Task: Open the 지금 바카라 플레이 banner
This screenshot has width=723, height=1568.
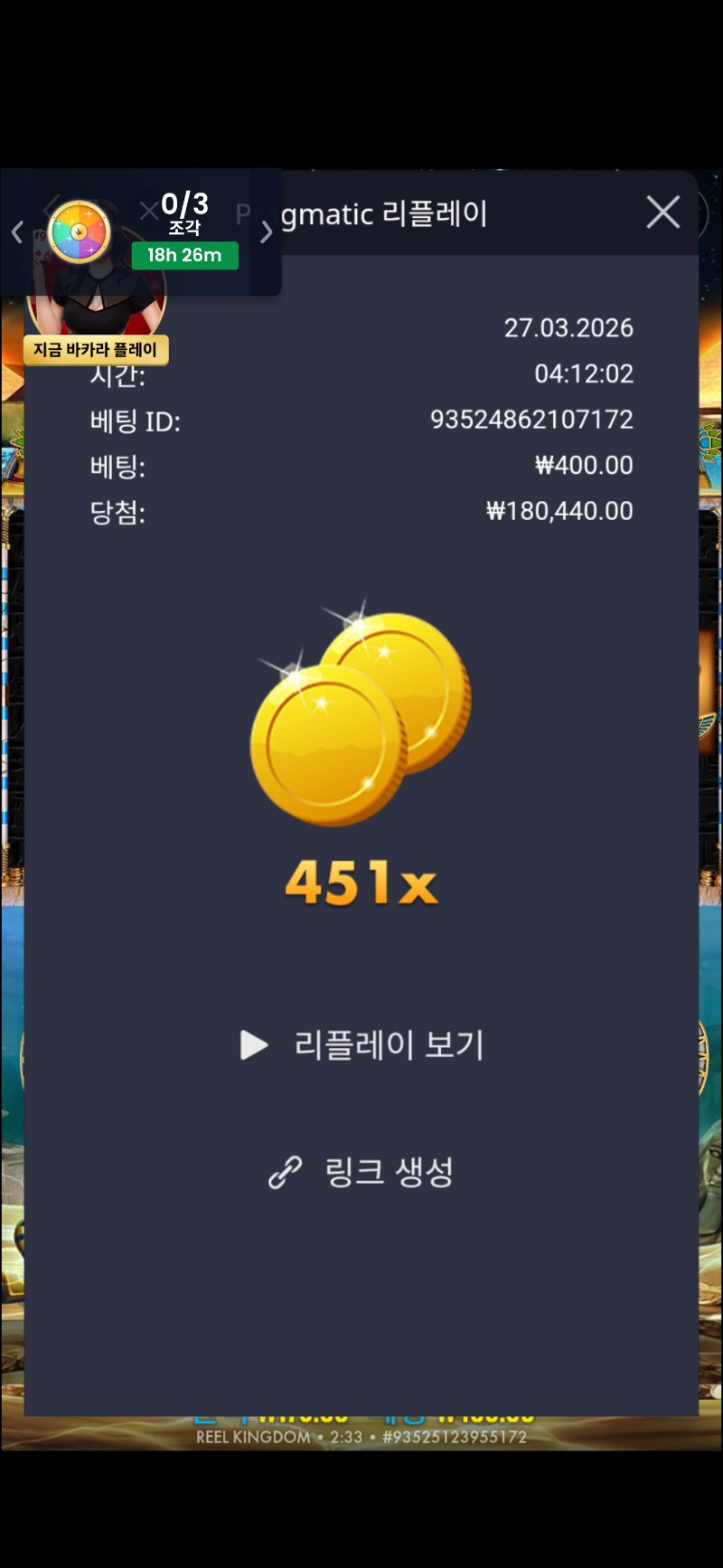Action: click(96, 350)
